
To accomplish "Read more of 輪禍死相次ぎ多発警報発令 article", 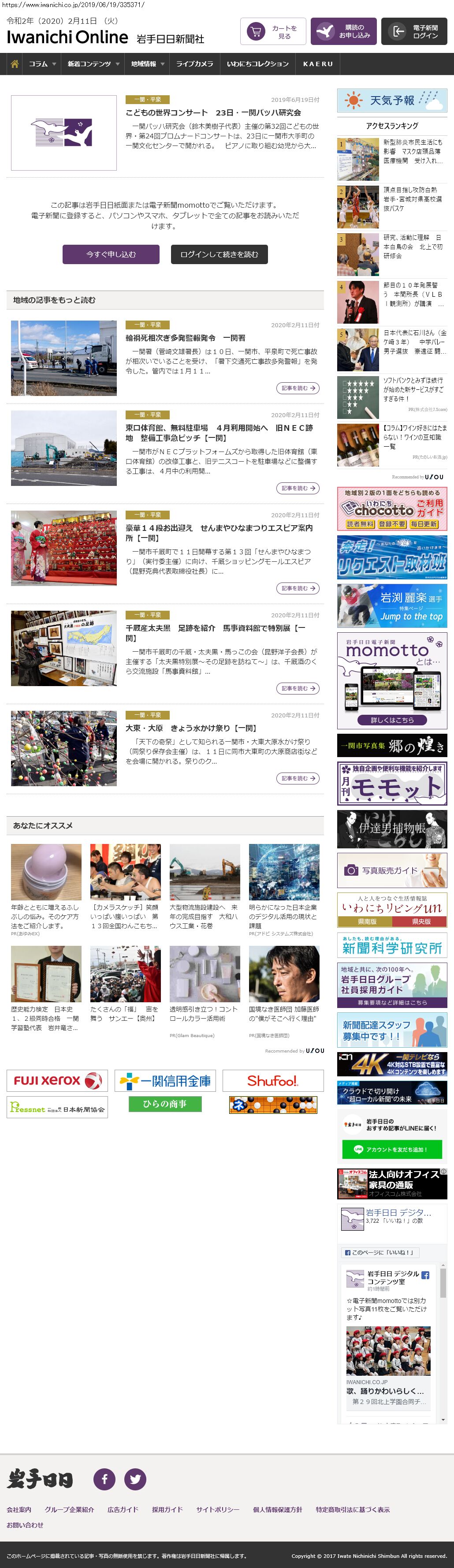I will (x=298, y=388).
